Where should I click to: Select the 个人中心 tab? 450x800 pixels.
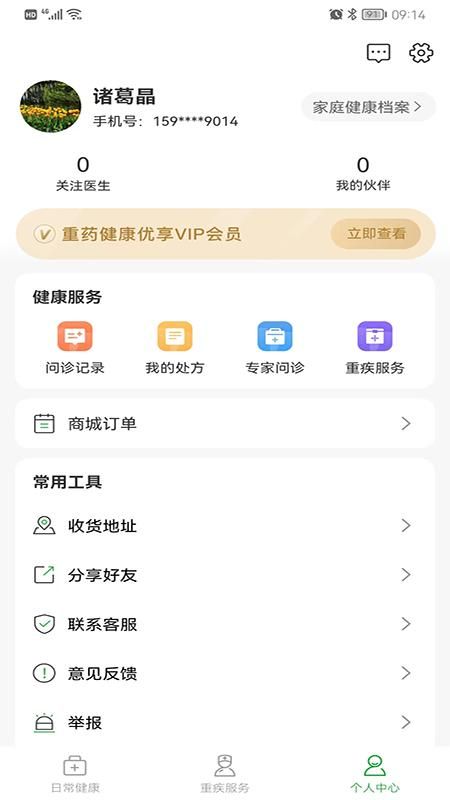[375, 773]
